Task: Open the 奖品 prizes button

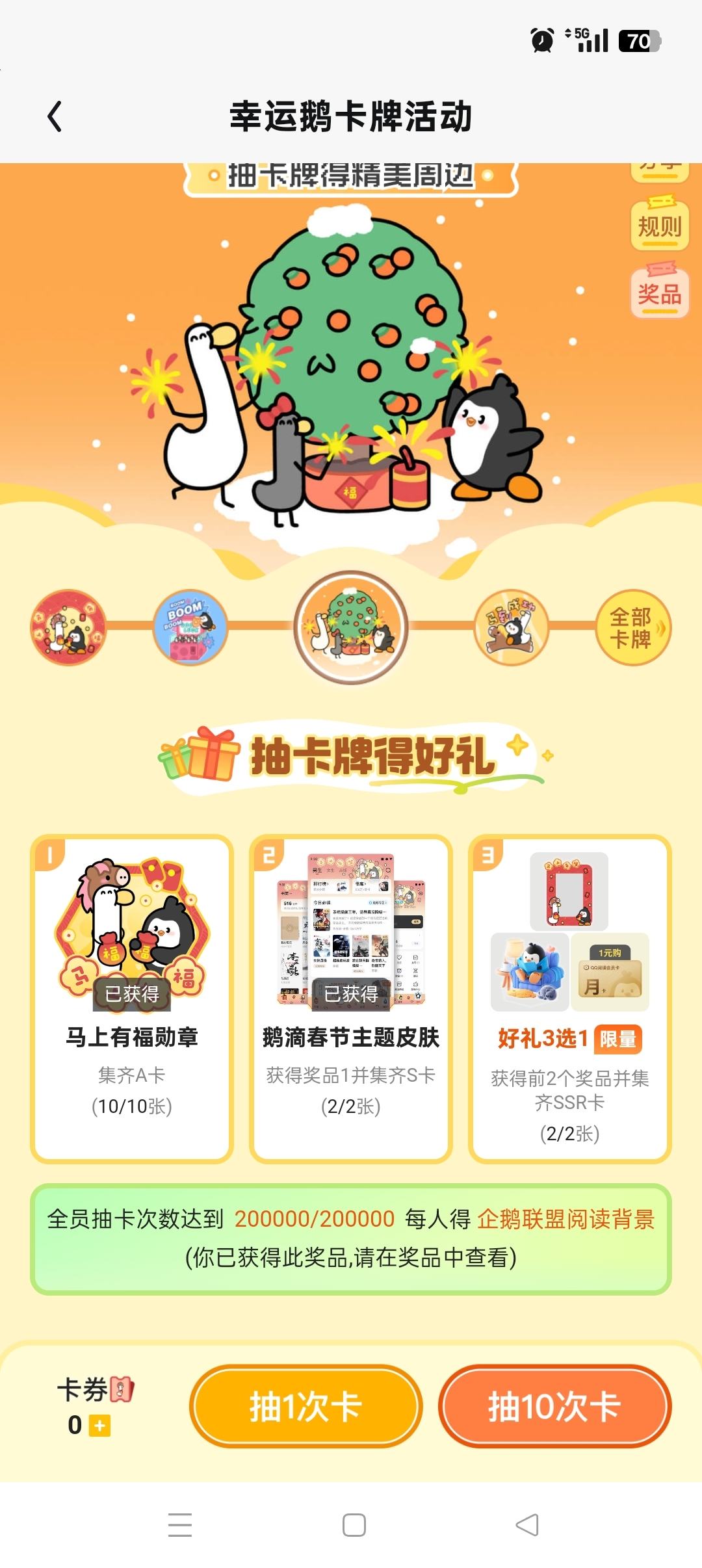Action: 659,294
